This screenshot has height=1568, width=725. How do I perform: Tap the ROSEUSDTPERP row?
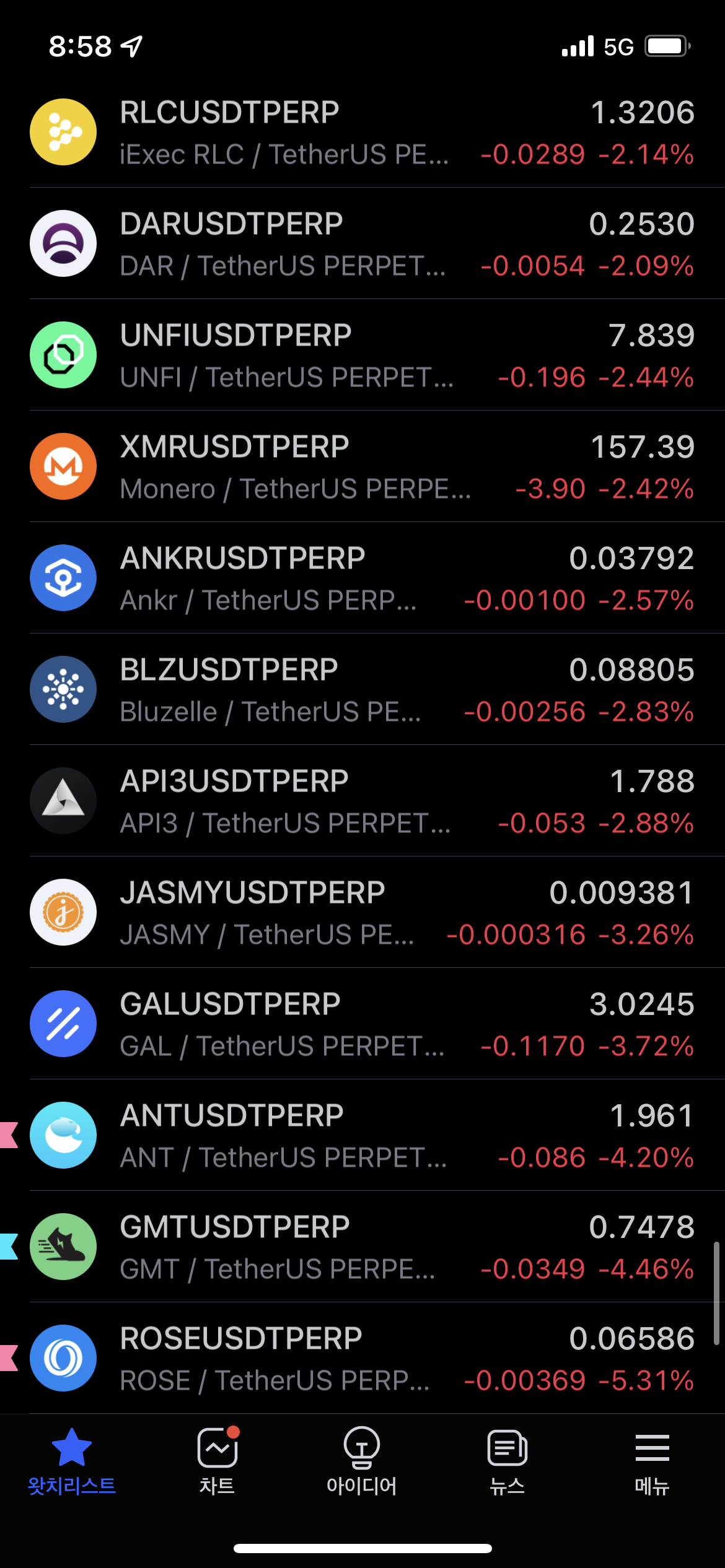(362, 1358)
